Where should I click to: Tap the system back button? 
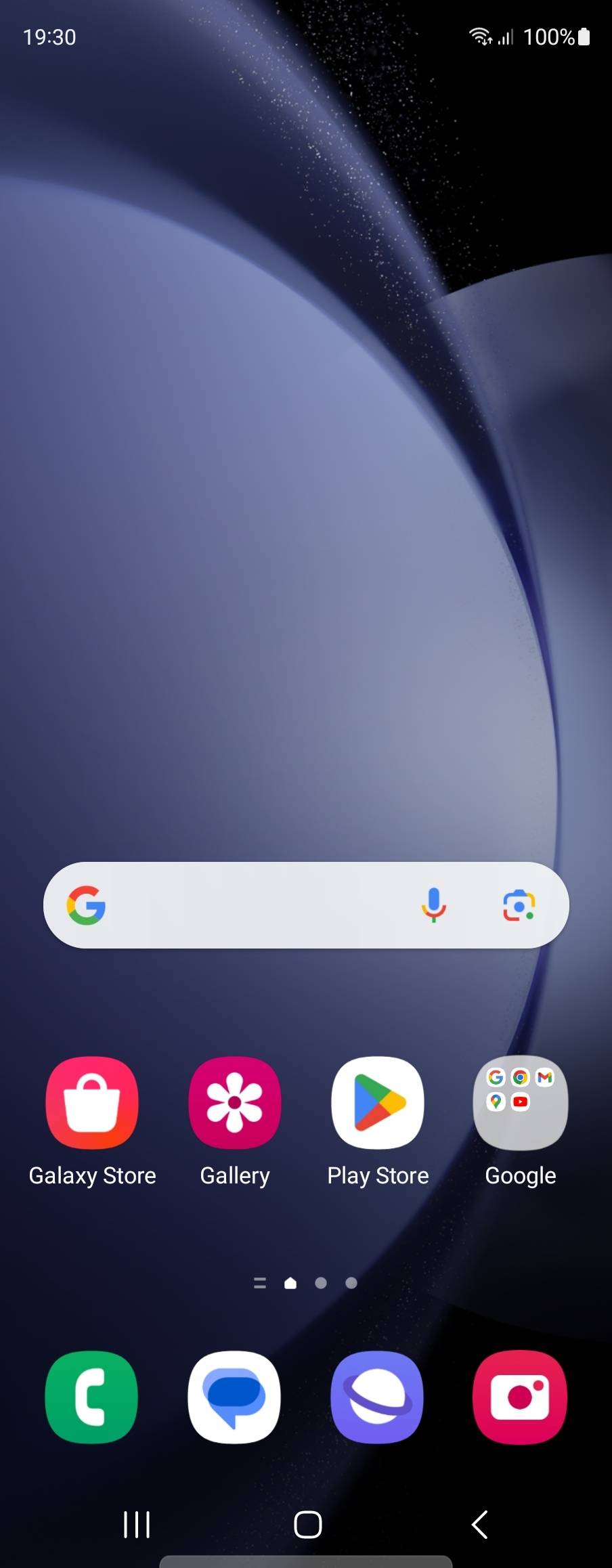pyautogui.click(x=479, y=1525)
